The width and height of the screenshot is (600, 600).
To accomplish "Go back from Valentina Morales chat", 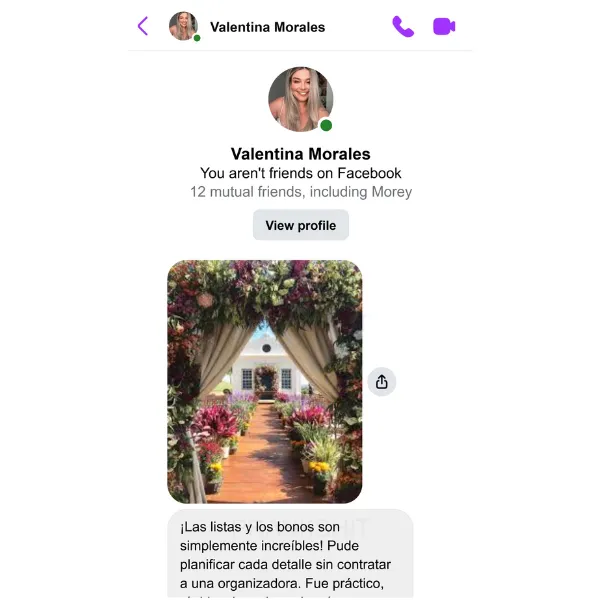I will (143, 27).
